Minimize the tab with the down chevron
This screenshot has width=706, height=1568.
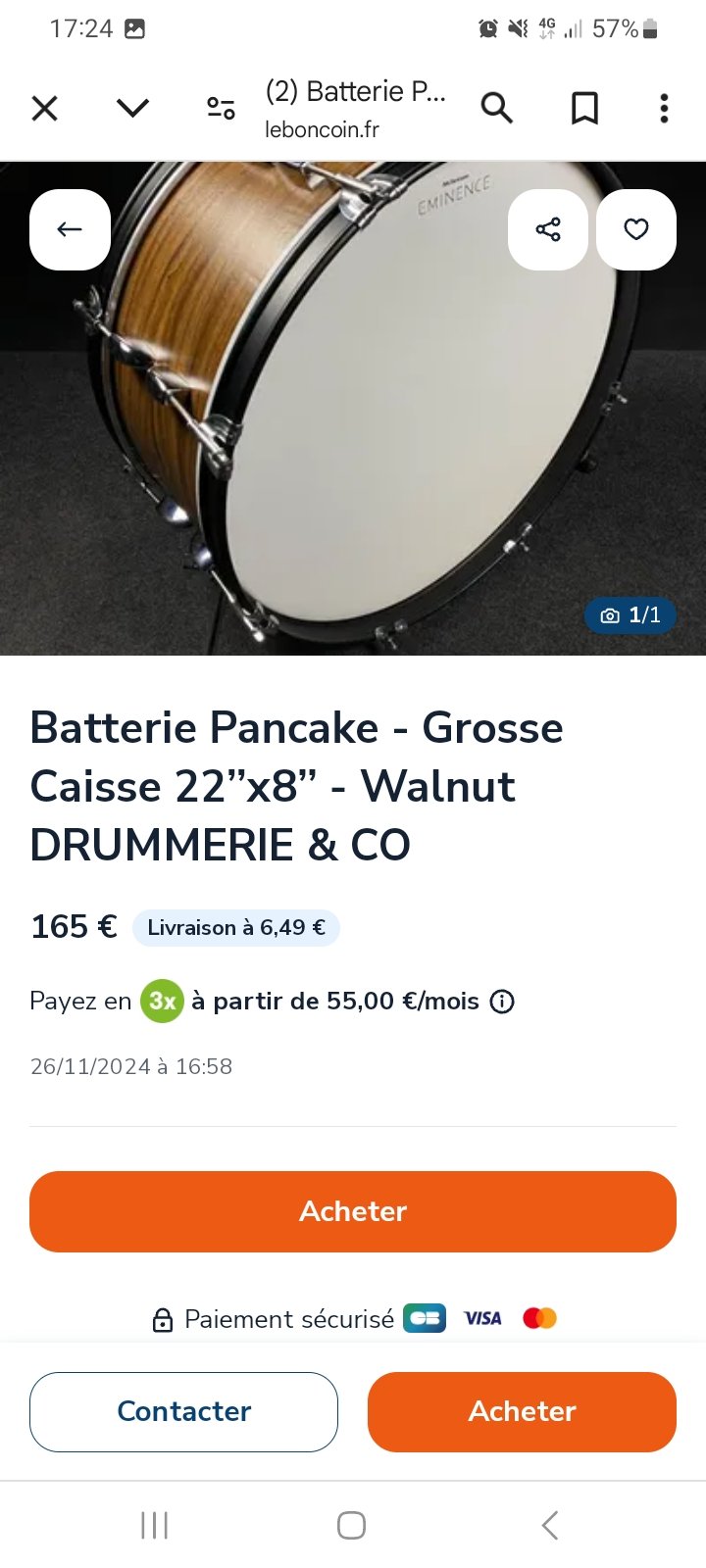132,108
